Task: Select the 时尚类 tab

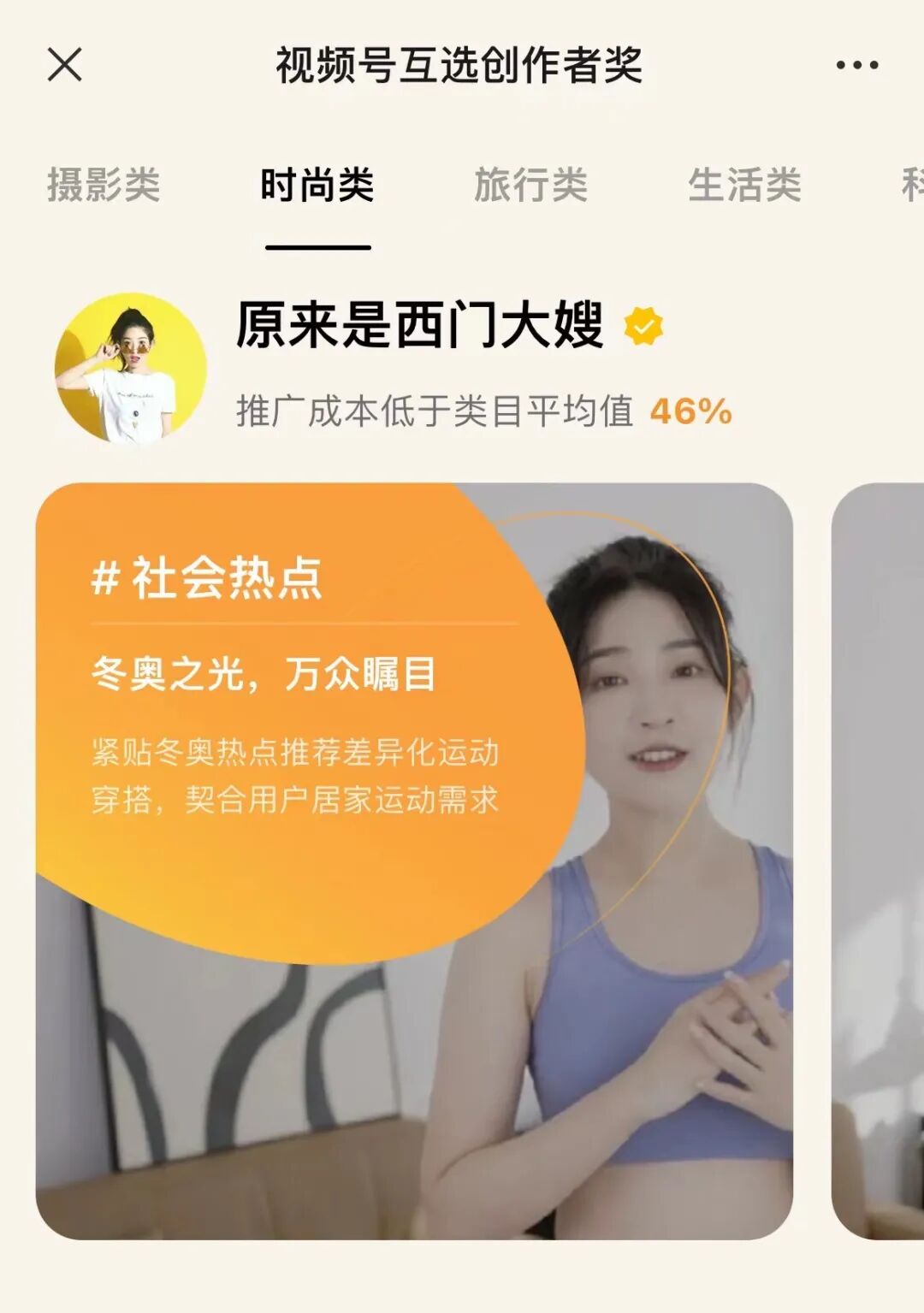Action: (x=317, y=185)
